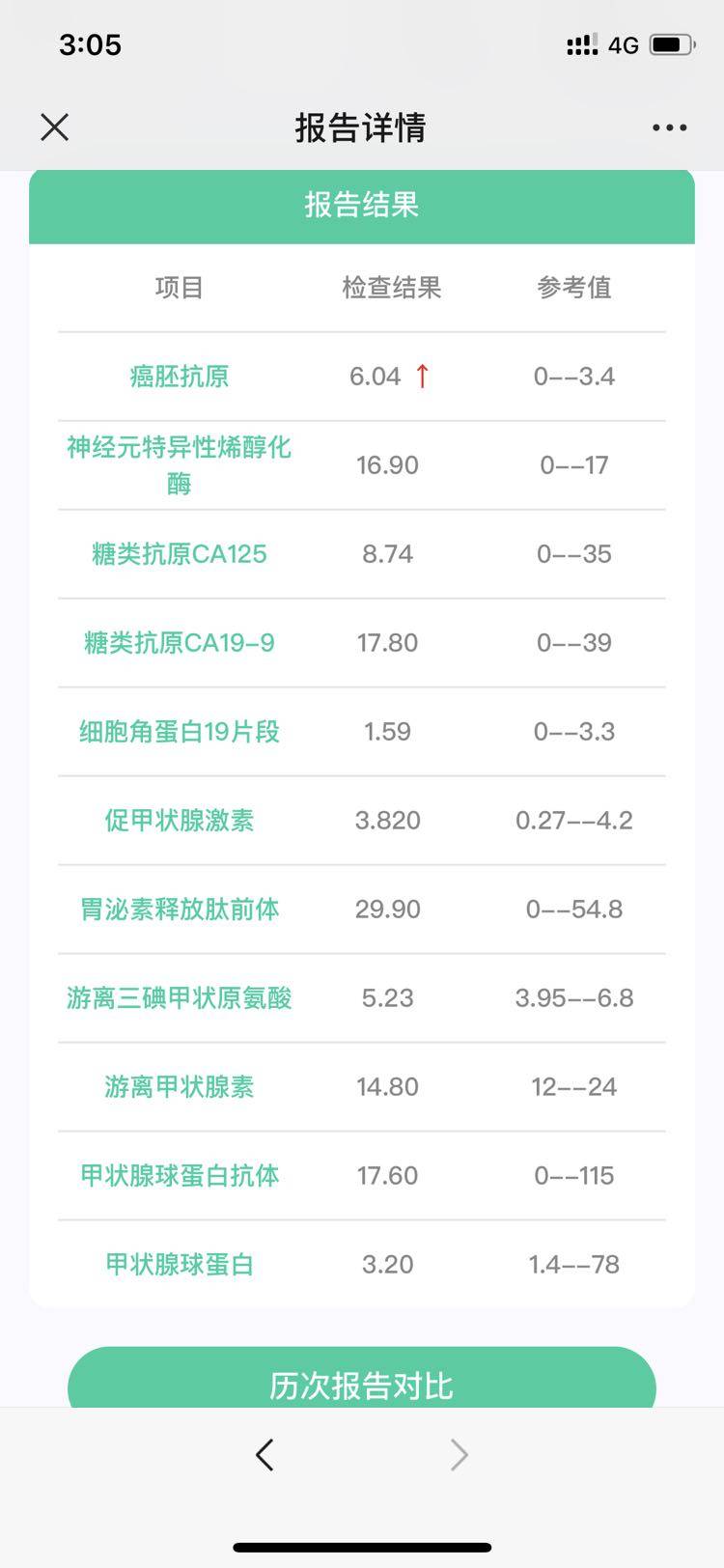This screenshot has width=724, height=1568.
Task: Open the more options menu
Action: [x=669, y=127]
